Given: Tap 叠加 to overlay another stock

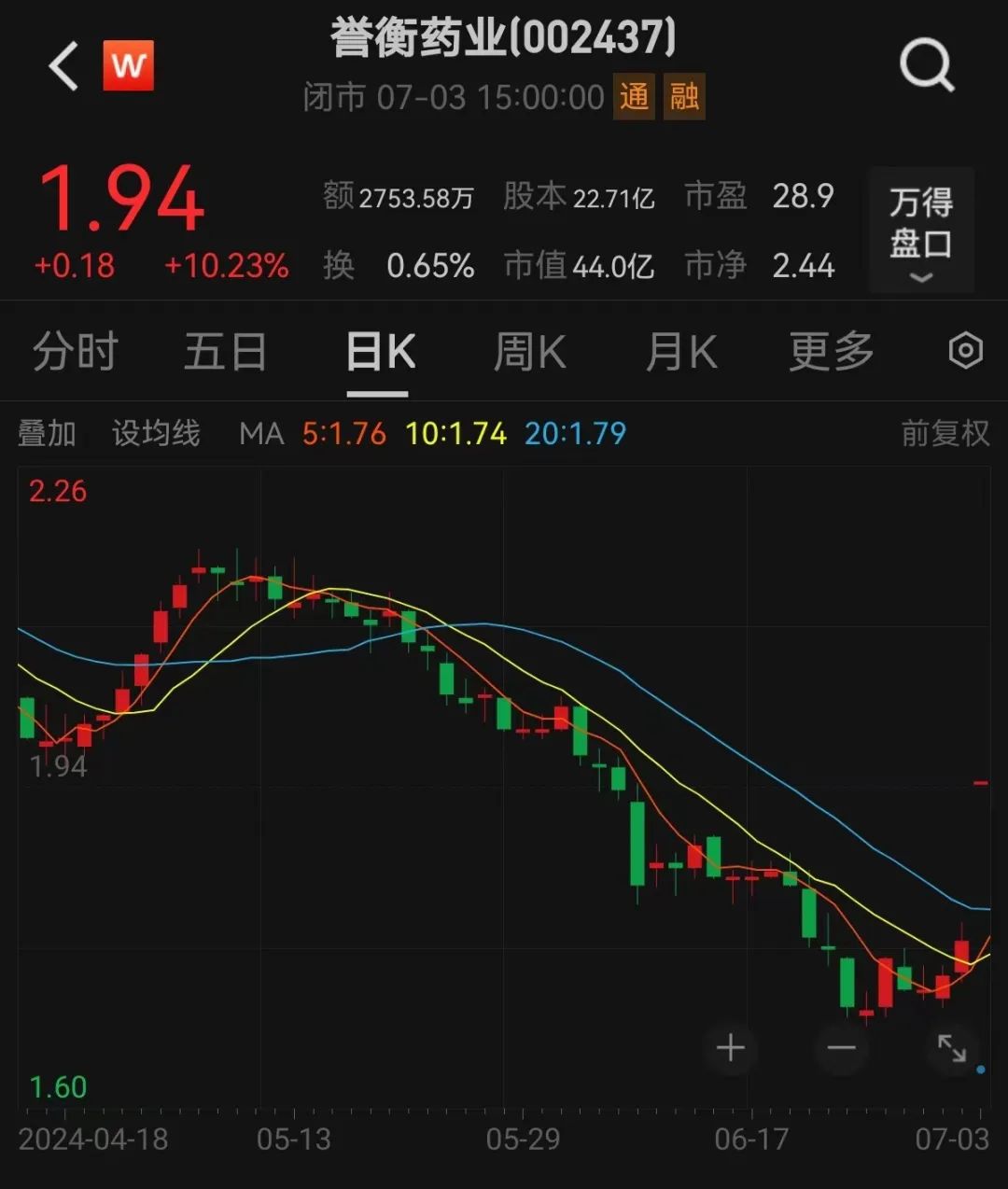Looking at the screenshot, I should pos(47,433).
